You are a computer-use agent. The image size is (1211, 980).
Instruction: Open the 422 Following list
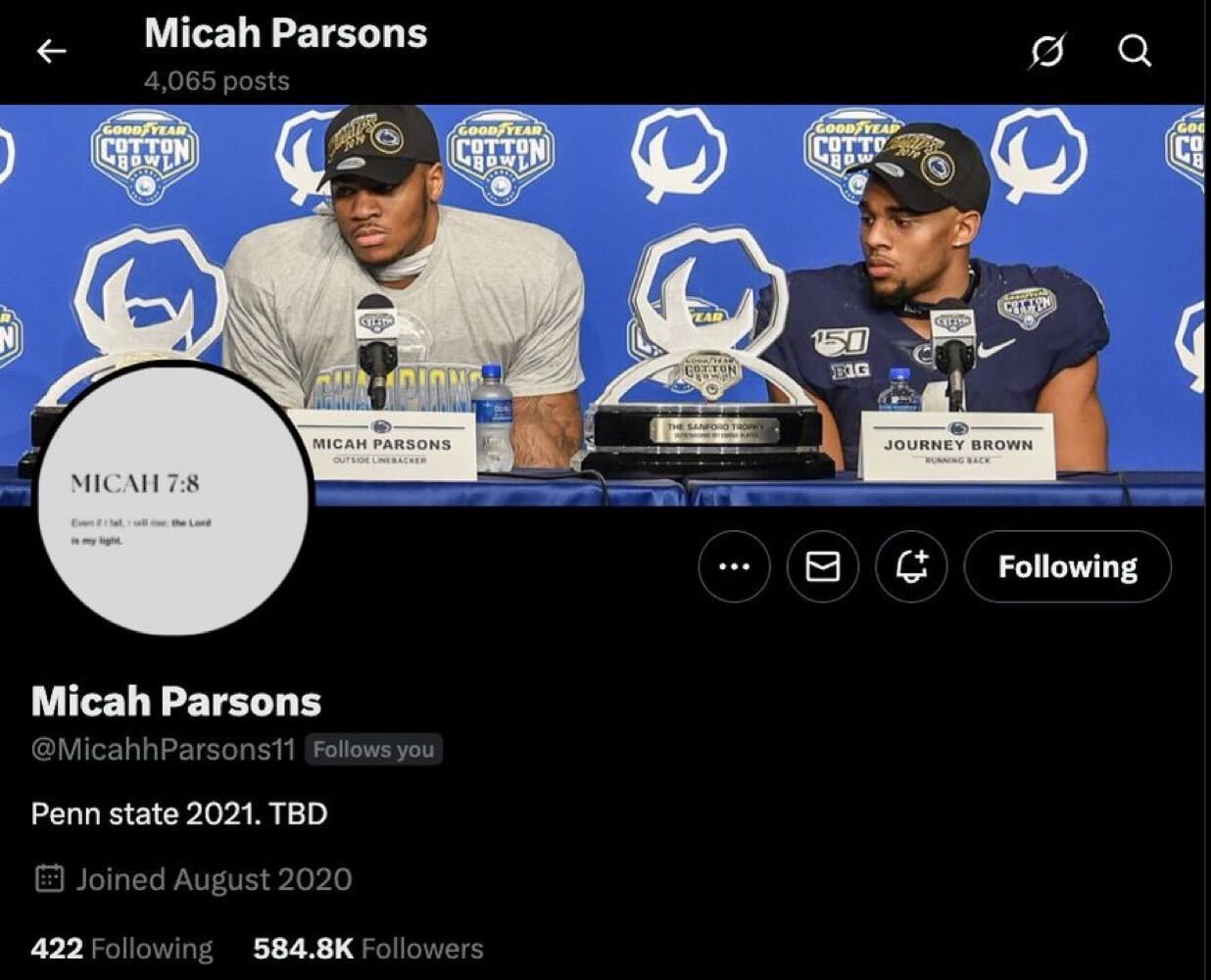coord(121,949)
